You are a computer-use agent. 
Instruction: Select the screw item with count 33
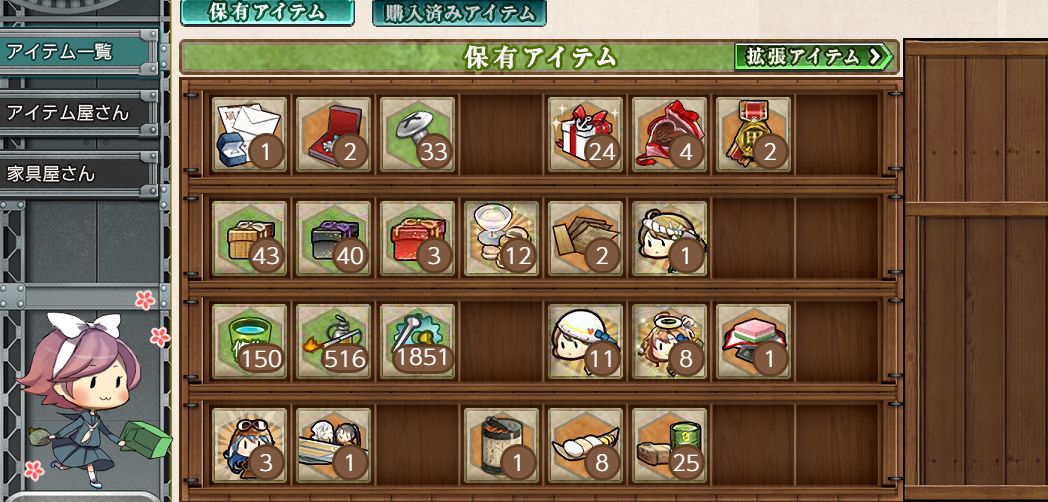tap(417, 134)
